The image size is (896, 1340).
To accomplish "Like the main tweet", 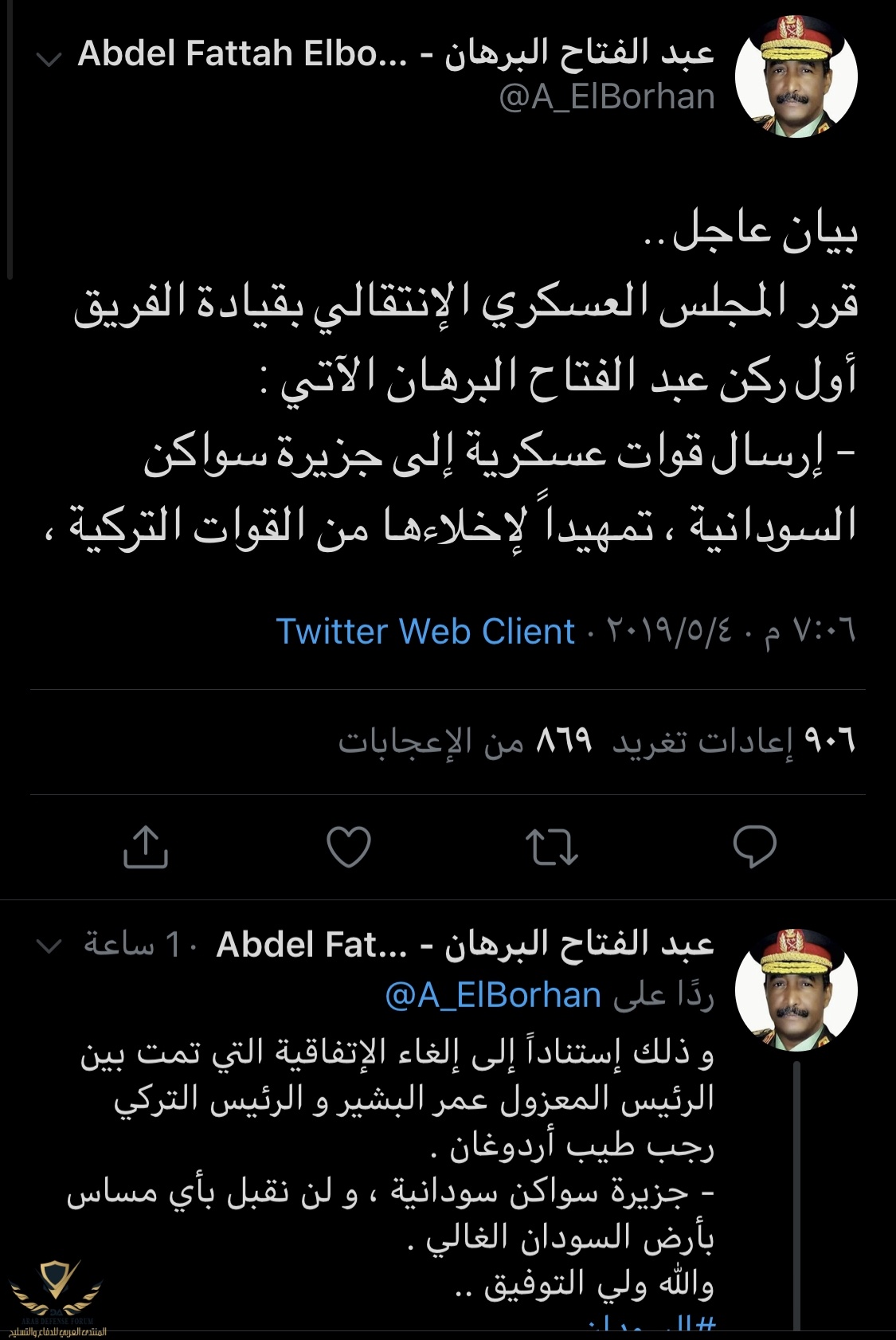I will point(349,846).
